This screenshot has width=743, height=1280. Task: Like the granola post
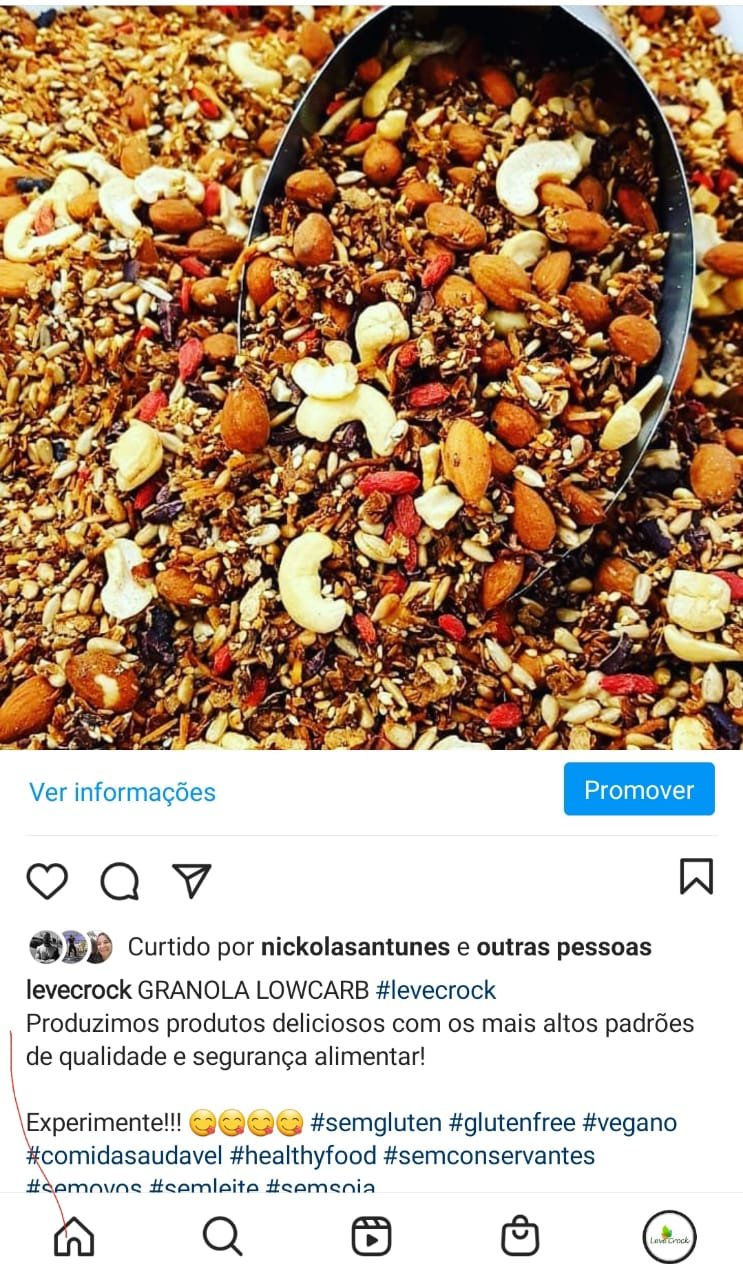coord(46,881)
